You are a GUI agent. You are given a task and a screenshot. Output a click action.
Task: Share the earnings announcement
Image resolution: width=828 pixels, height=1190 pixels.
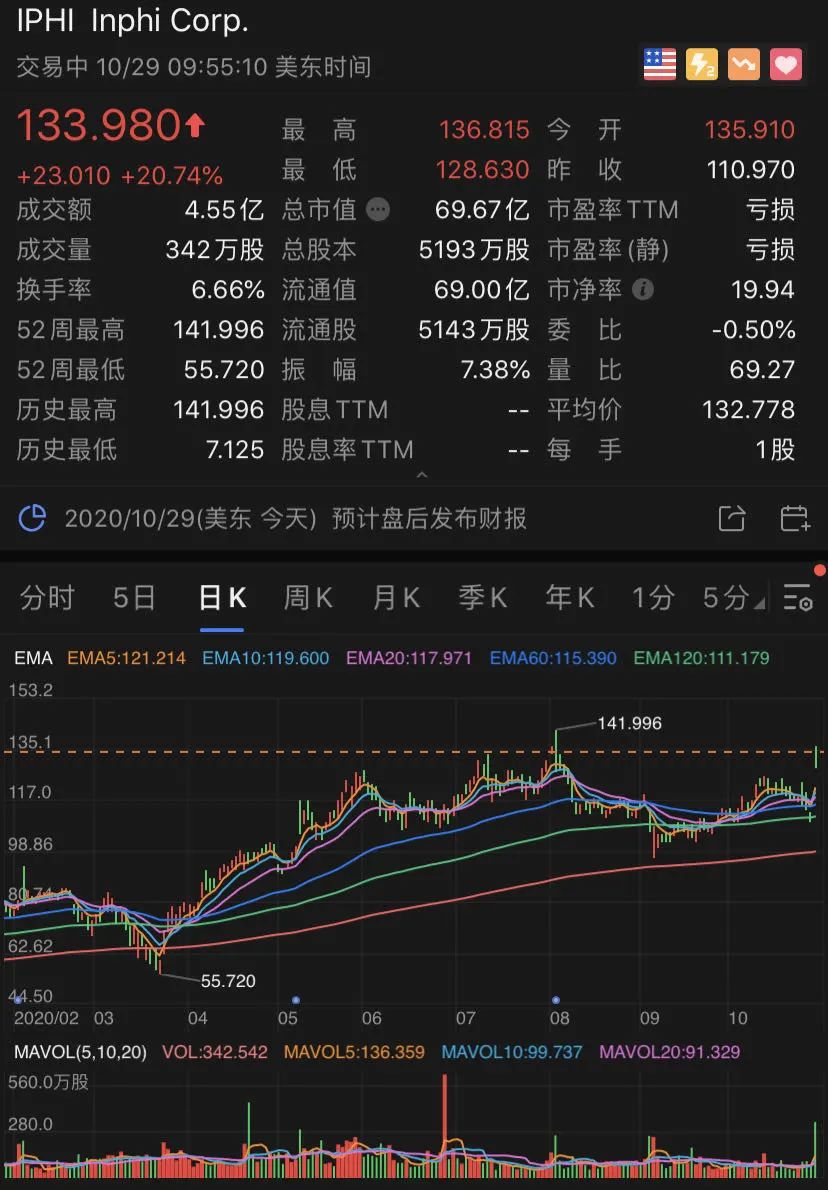[732, 518]
